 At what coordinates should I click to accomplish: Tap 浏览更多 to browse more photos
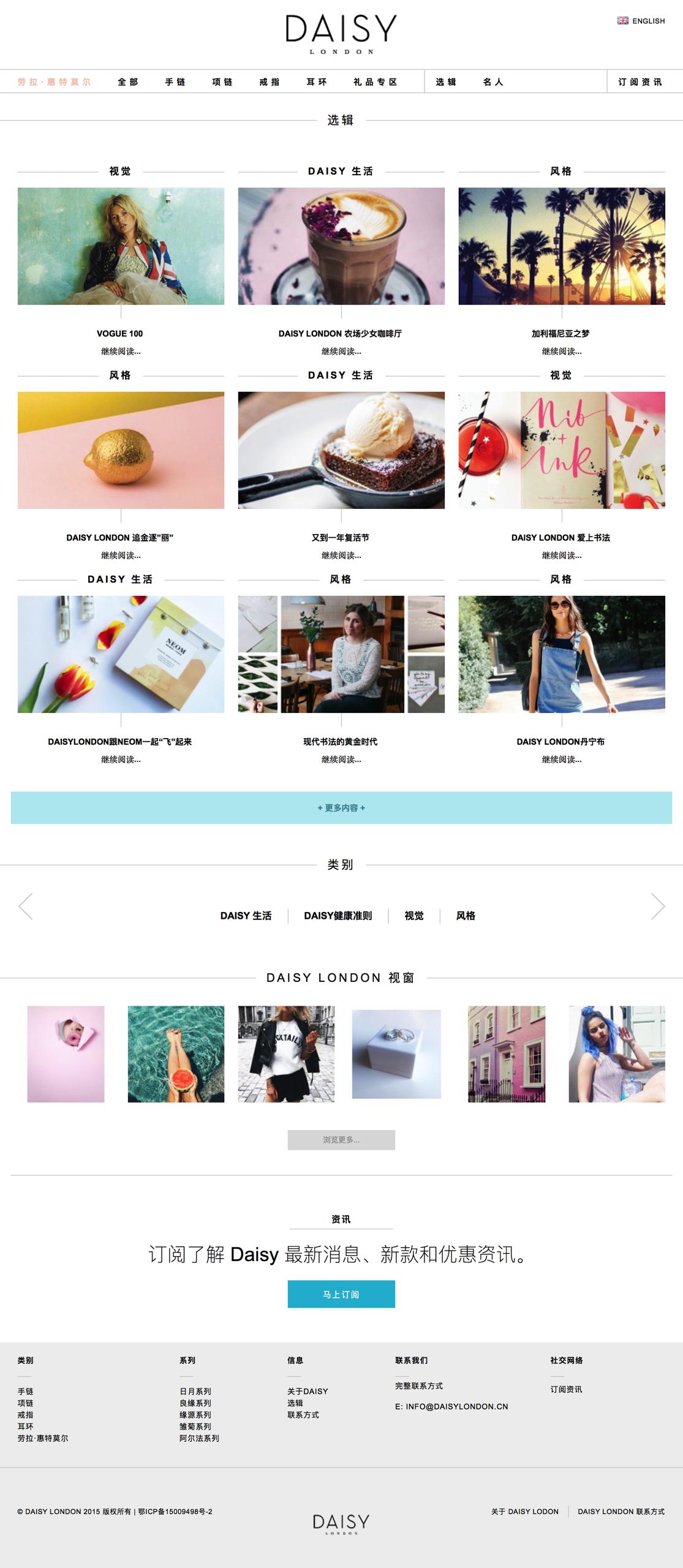tap(341, 1140)
